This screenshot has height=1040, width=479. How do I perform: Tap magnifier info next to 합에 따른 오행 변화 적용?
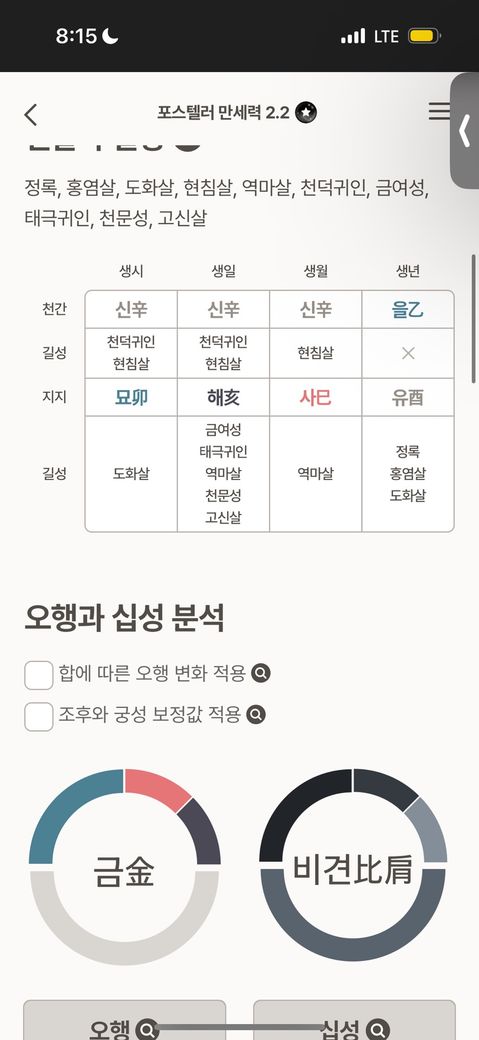(x=261, y=674)
